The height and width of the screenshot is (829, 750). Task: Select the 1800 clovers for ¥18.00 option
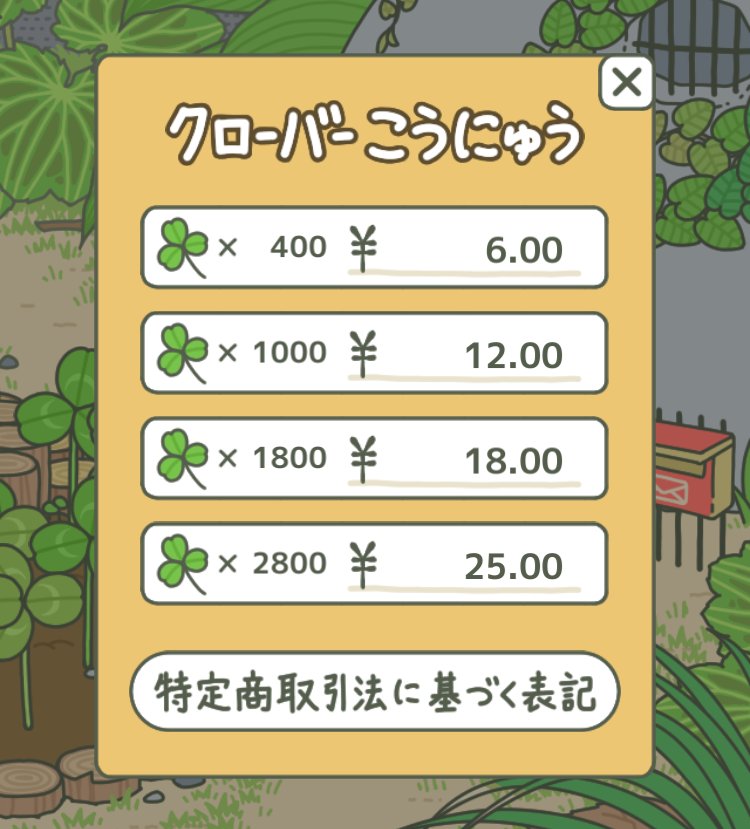click(x=374, y=458)
